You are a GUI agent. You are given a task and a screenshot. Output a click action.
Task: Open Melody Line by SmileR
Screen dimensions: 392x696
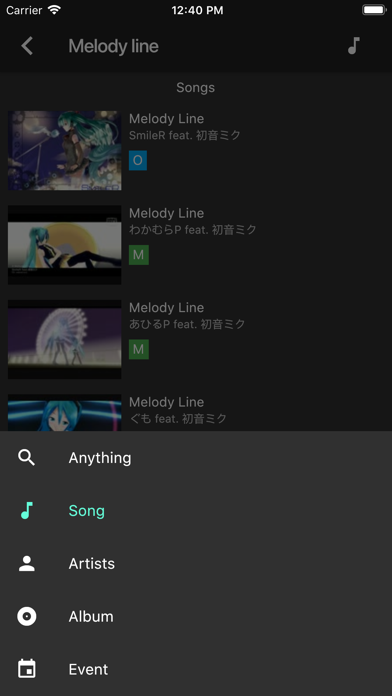point(196,150)
